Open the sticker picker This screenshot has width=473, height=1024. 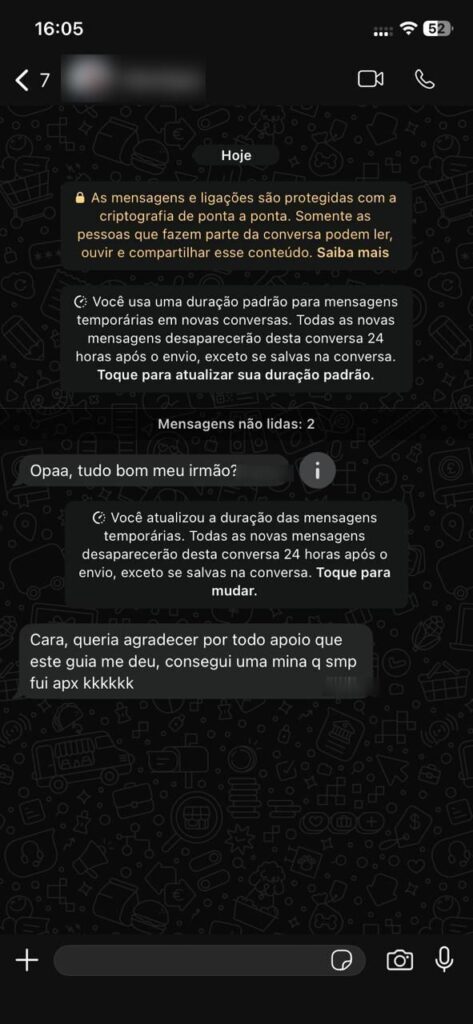click(342, 961)
